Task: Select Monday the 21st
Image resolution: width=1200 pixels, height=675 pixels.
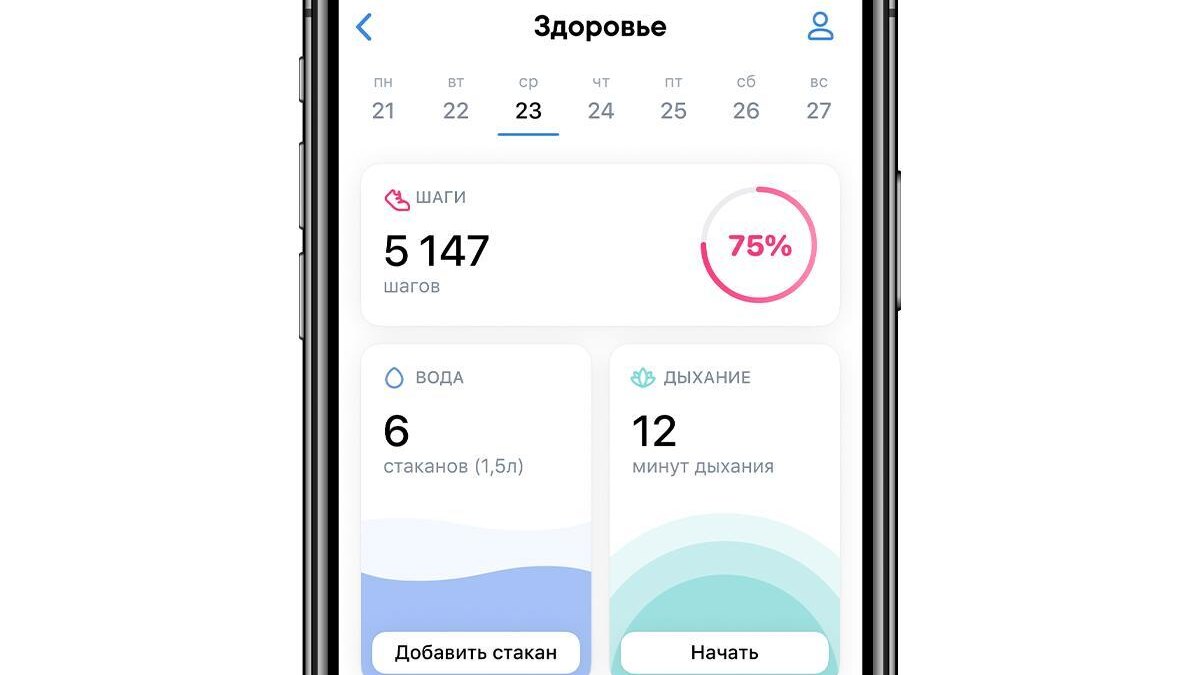Action: coord(383,99)
